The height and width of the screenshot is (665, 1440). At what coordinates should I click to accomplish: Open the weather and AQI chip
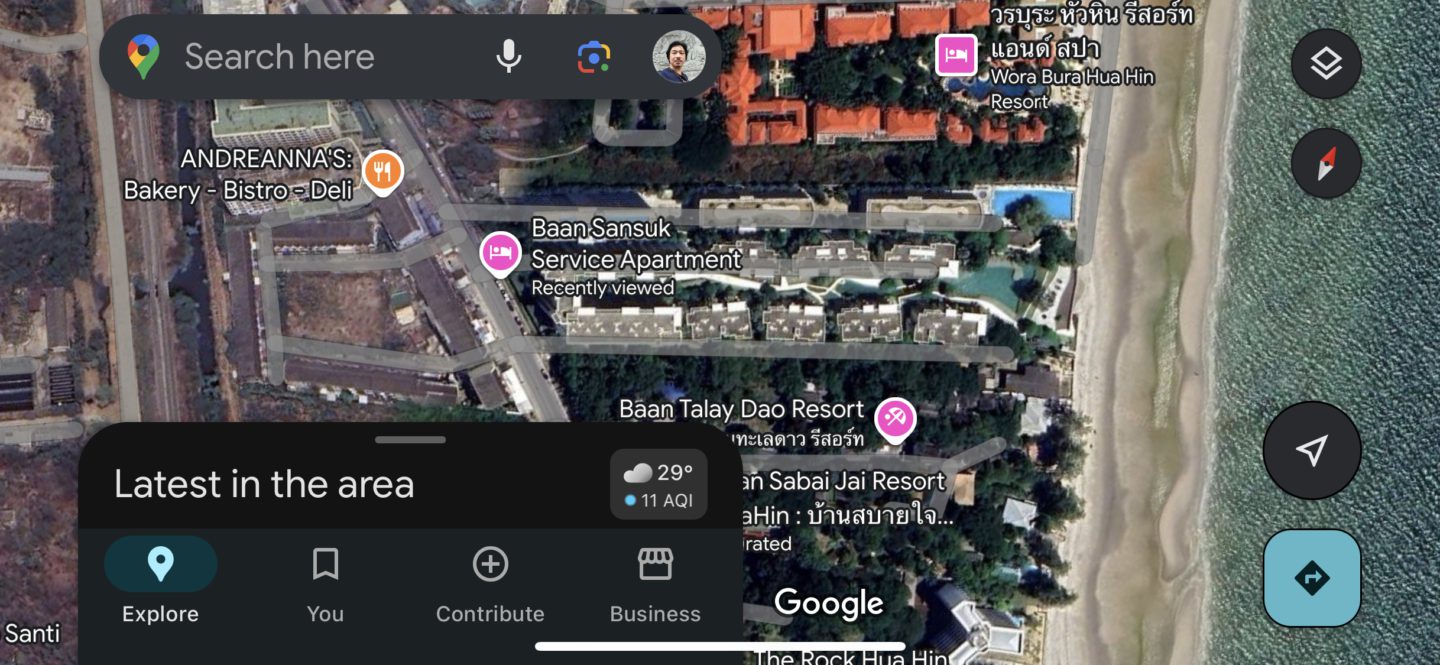click(658, 485)
